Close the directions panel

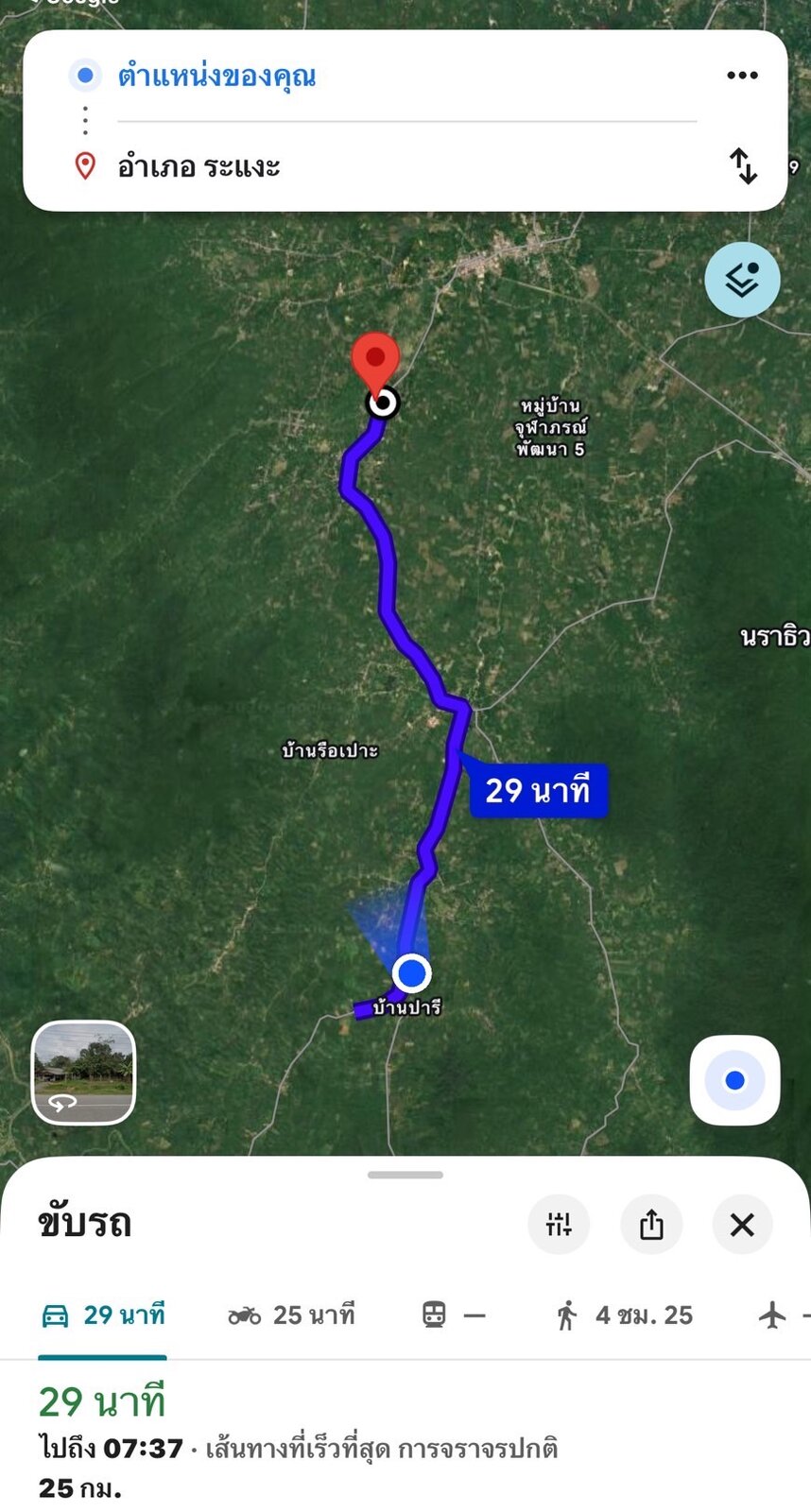(742, 1225)
